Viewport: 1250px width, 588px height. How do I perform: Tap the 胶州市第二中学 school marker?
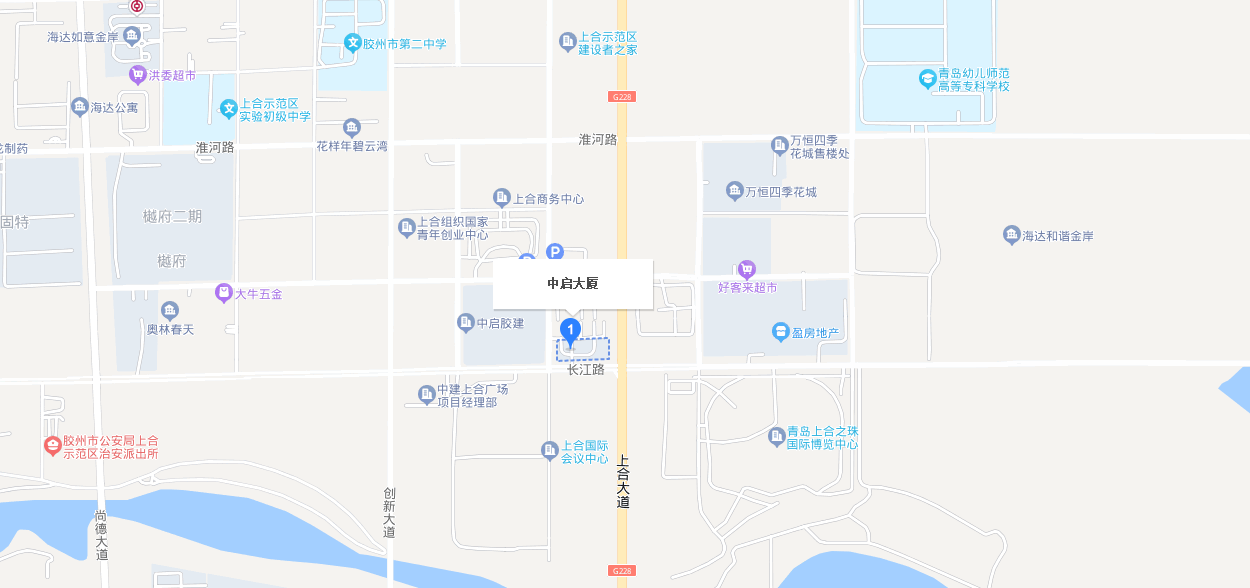[x=353, y=43]
